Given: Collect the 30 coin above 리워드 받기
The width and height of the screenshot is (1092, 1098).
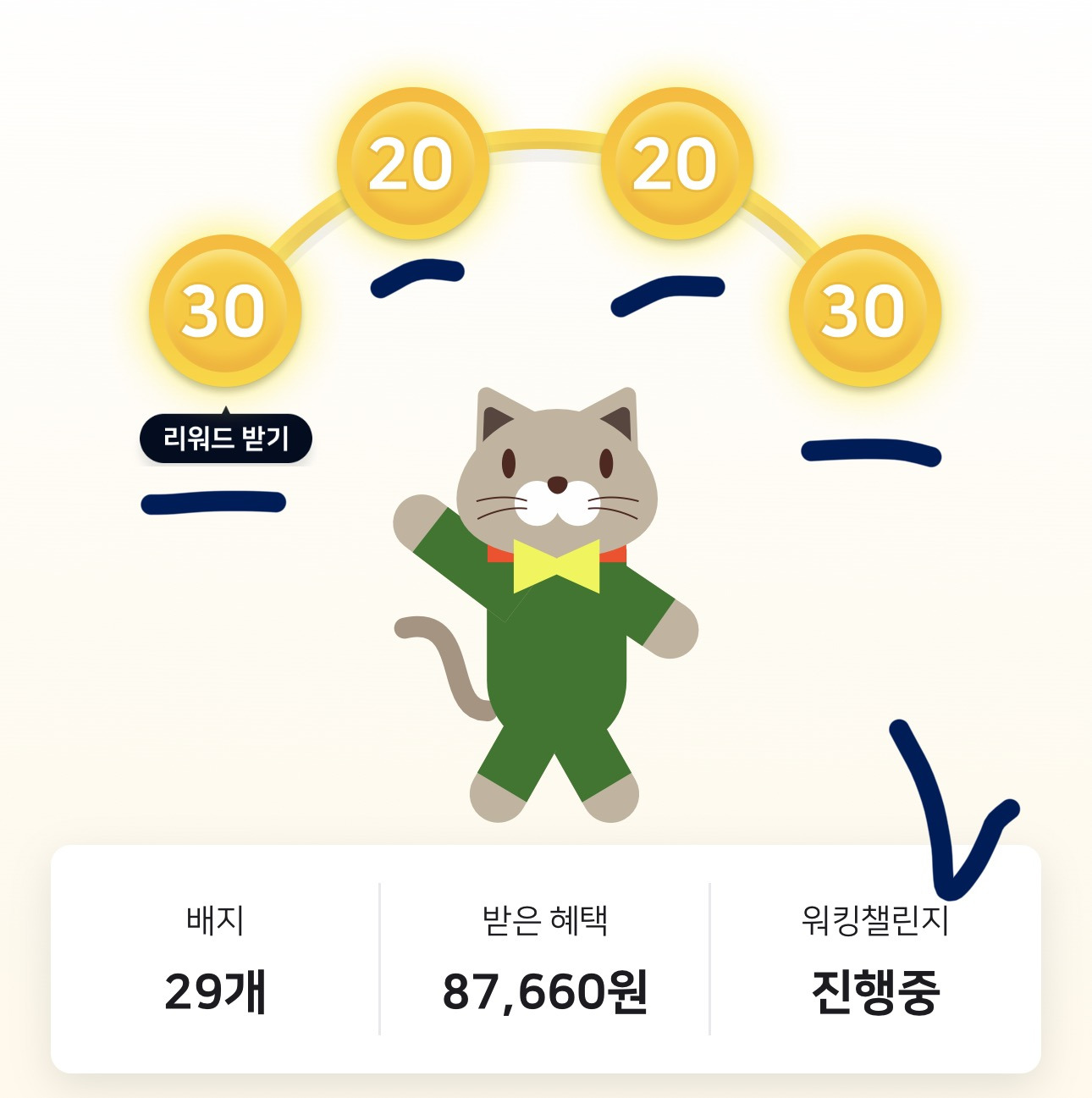Looking at the screenshot, I should click(225, 311).
